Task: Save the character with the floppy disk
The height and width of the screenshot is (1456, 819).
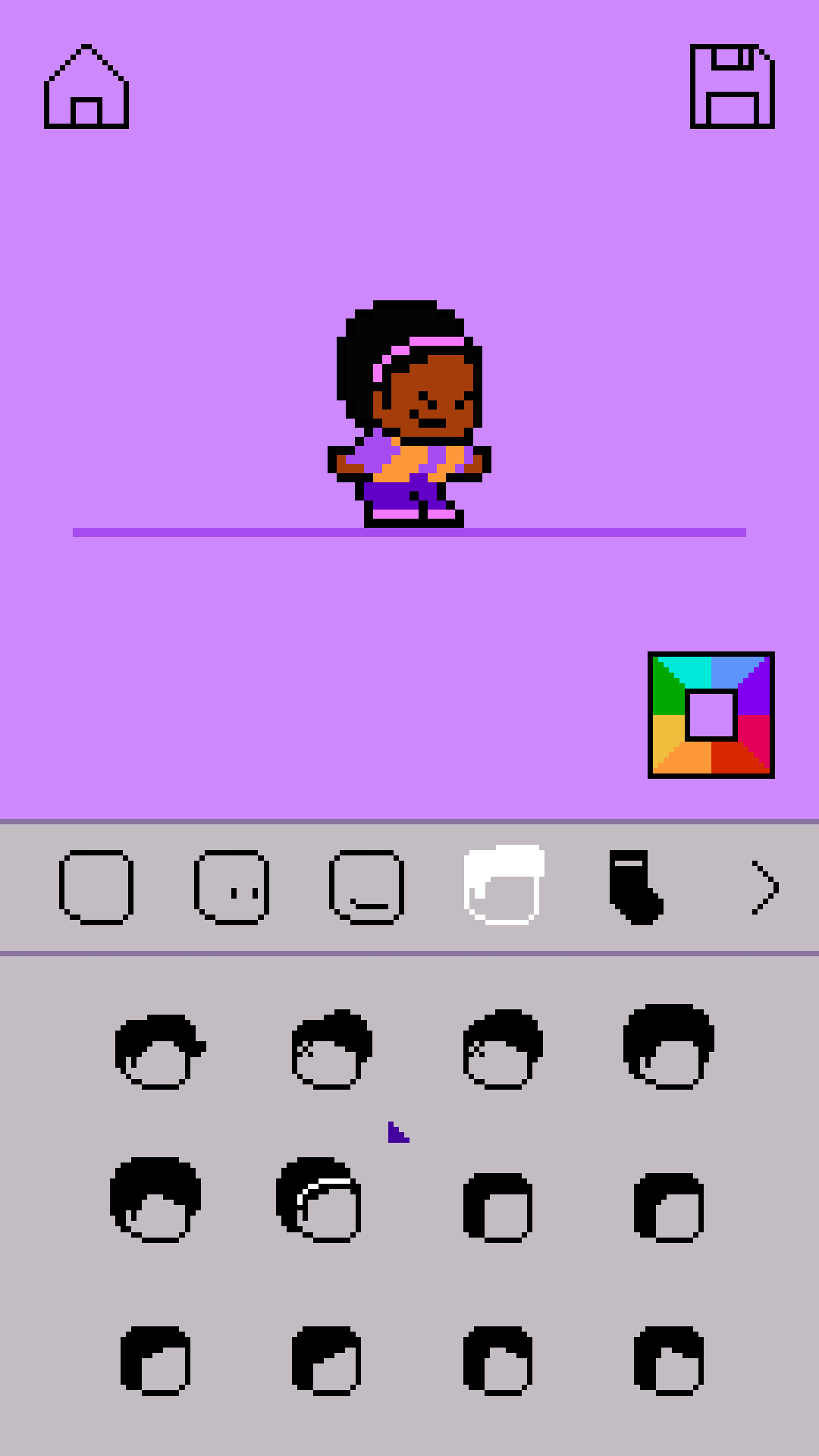Action: click(x=732, y=86)
